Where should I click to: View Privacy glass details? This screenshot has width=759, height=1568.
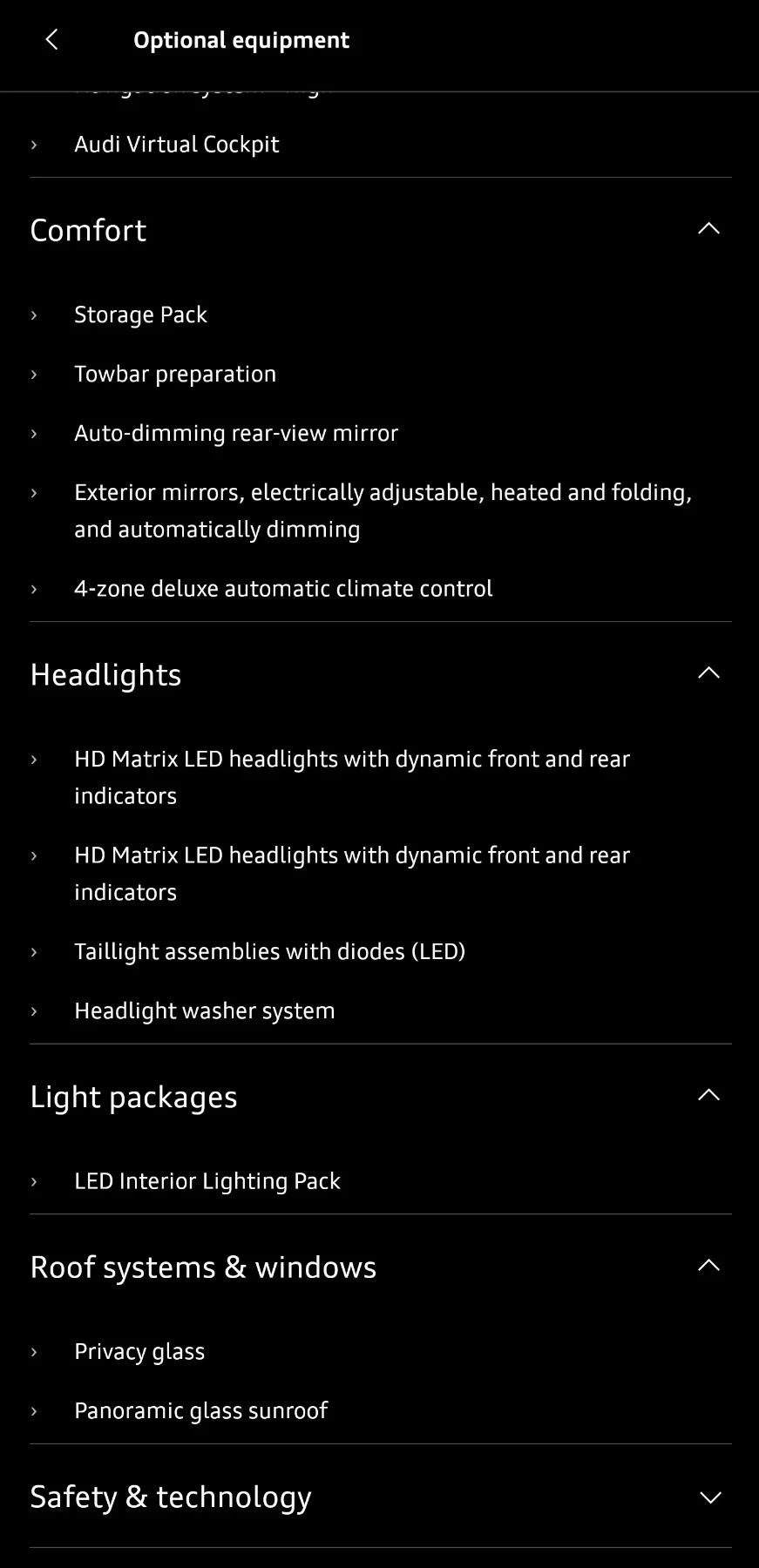139,1351
